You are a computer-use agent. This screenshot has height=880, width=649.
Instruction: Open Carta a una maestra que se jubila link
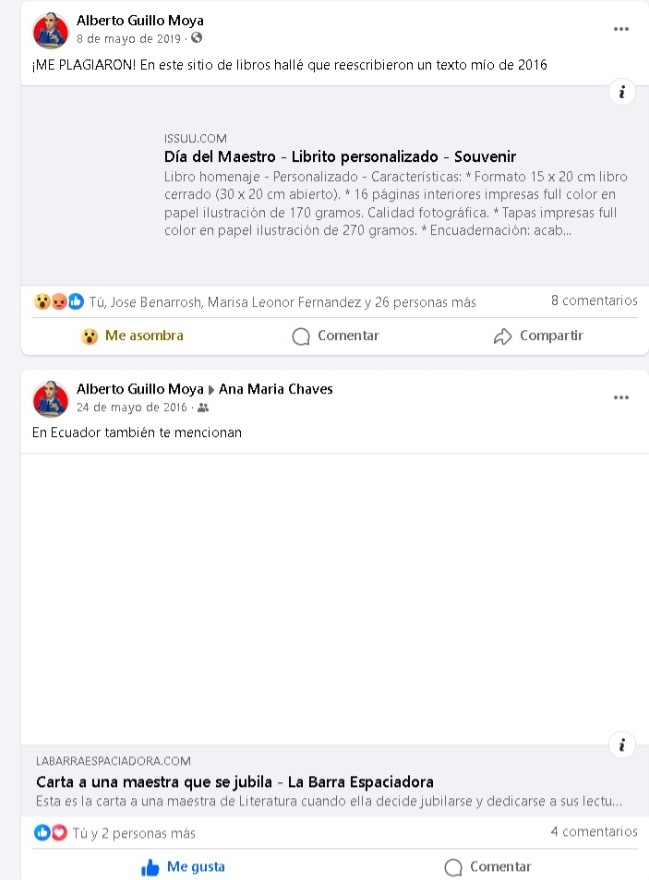click(x=235, y=782)
